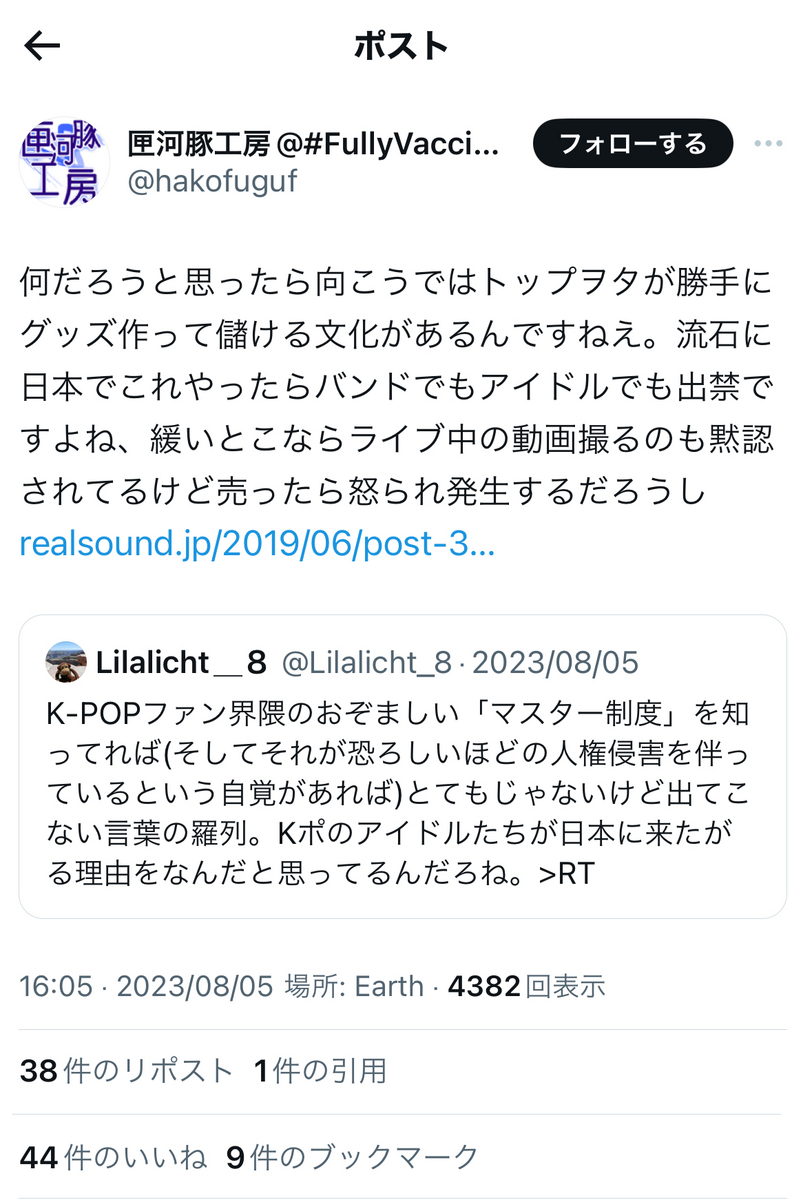Open the @hakofuguf profile handle
Image resolution: width=792 pixels, height=1200 pixels.
click(212, 181)
